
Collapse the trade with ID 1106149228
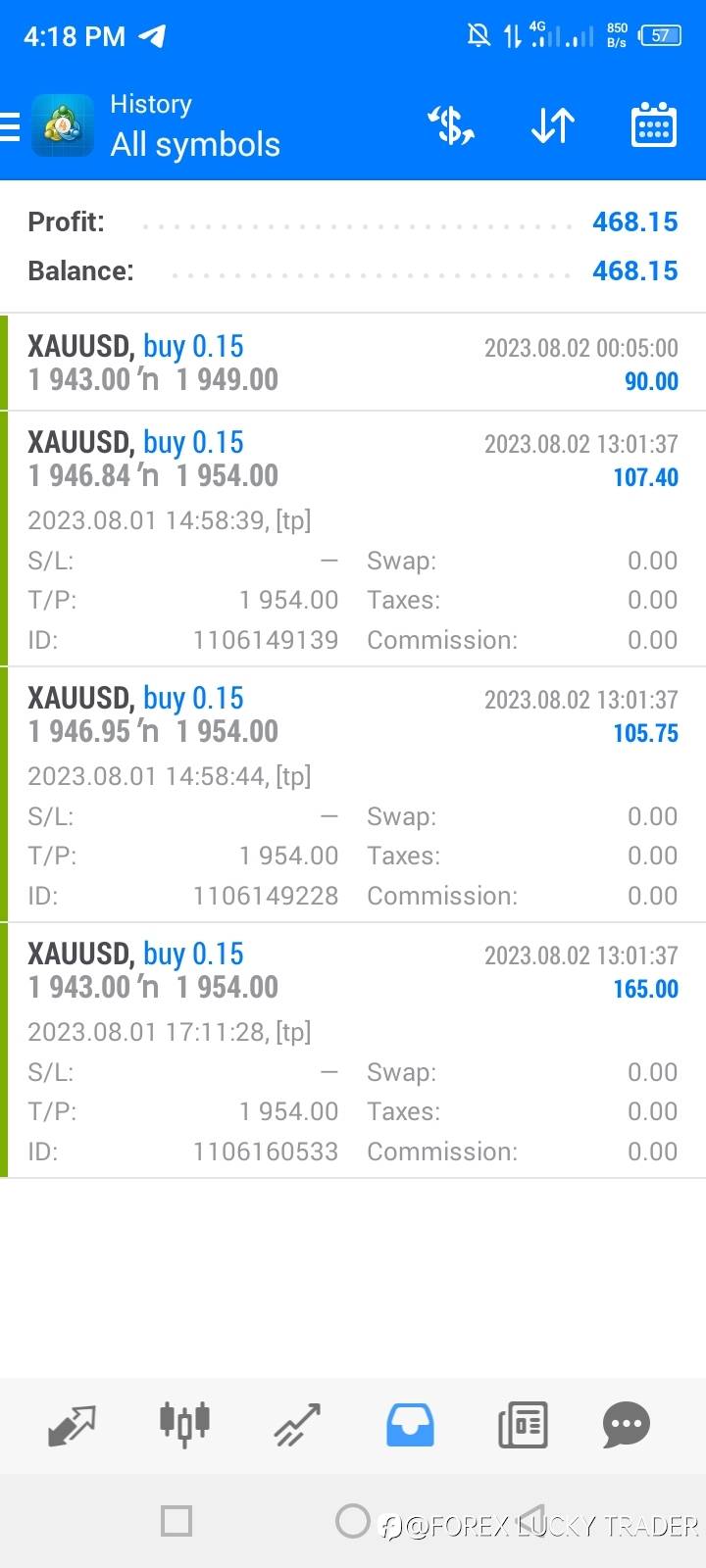353,795
